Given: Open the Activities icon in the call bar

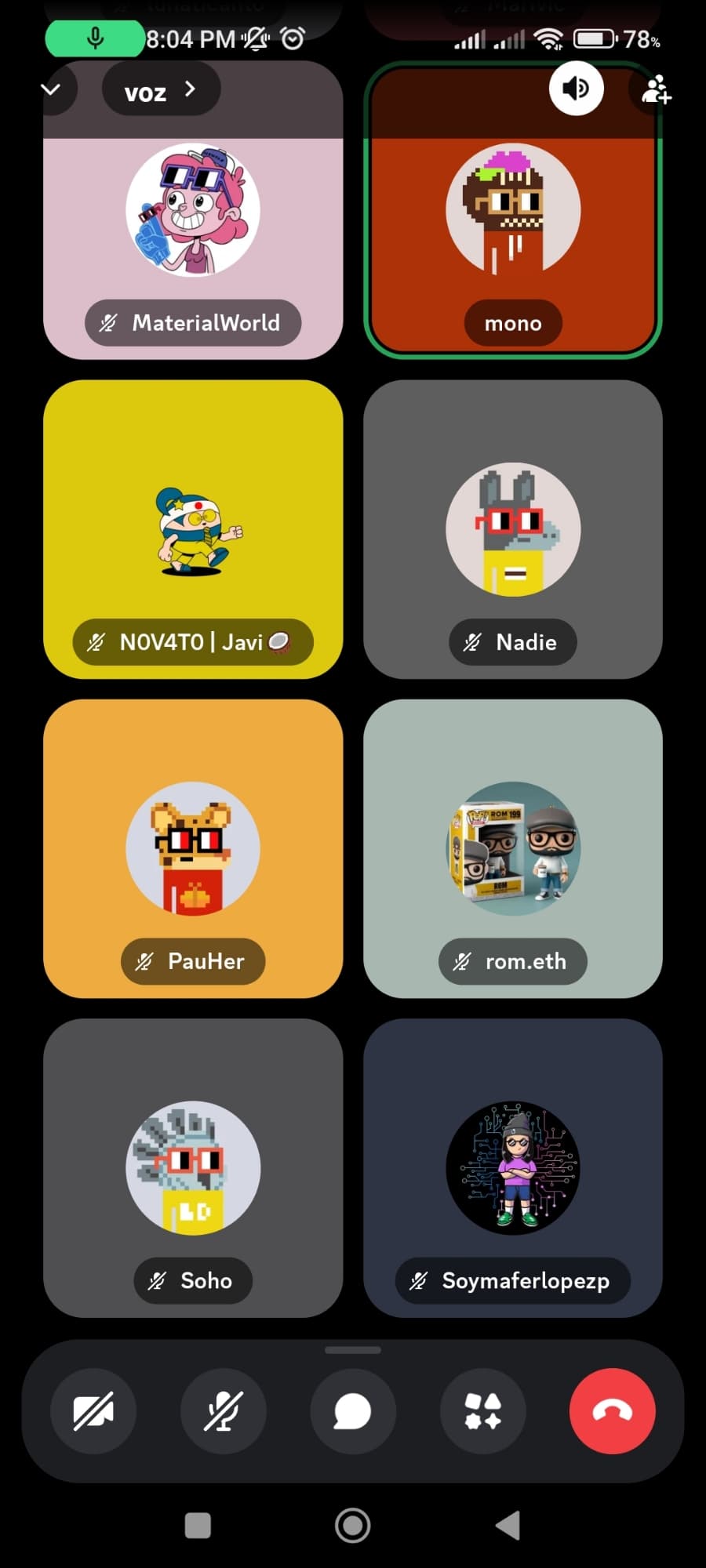Looking at the screenshot, I should point(482,1411).
